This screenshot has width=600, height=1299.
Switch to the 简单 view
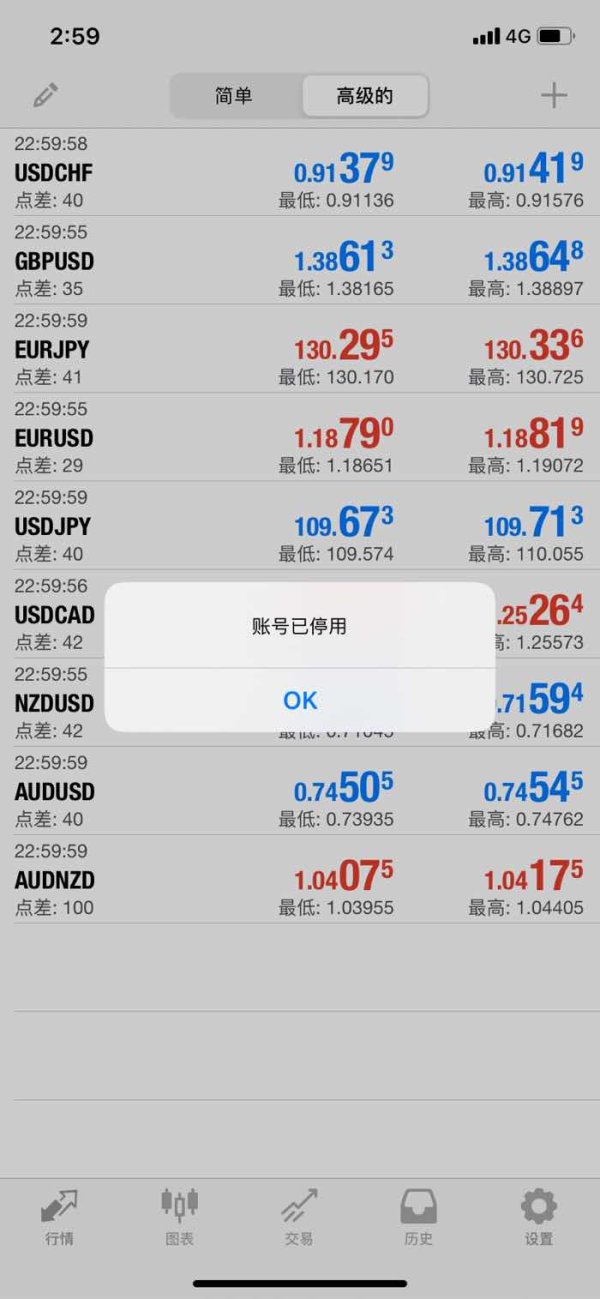pyautogui.click(x=235, y=96)
